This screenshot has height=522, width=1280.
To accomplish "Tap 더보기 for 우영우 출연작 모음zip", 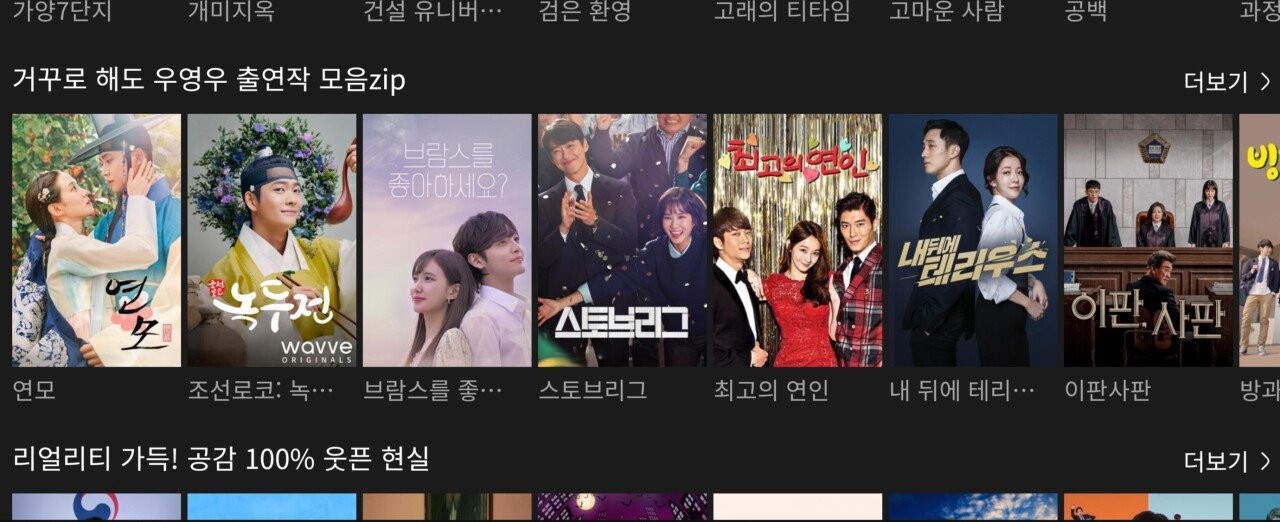I will click(1226, 82).
